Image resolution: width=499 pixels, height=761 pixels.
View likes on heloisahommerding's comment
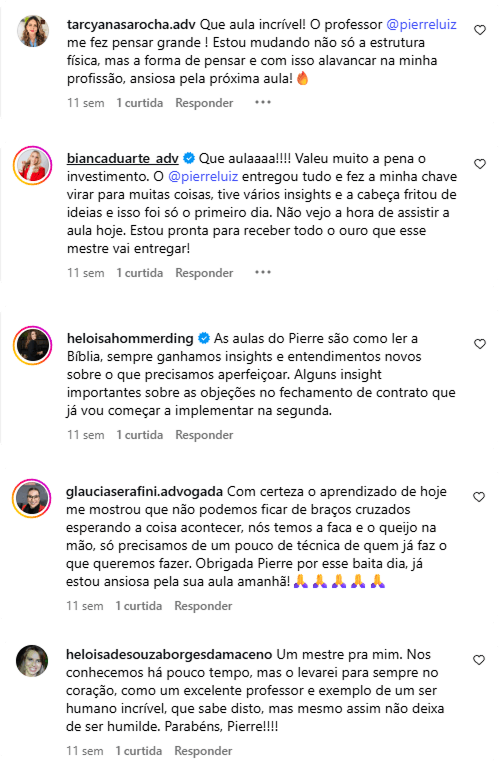coord(139,435)
